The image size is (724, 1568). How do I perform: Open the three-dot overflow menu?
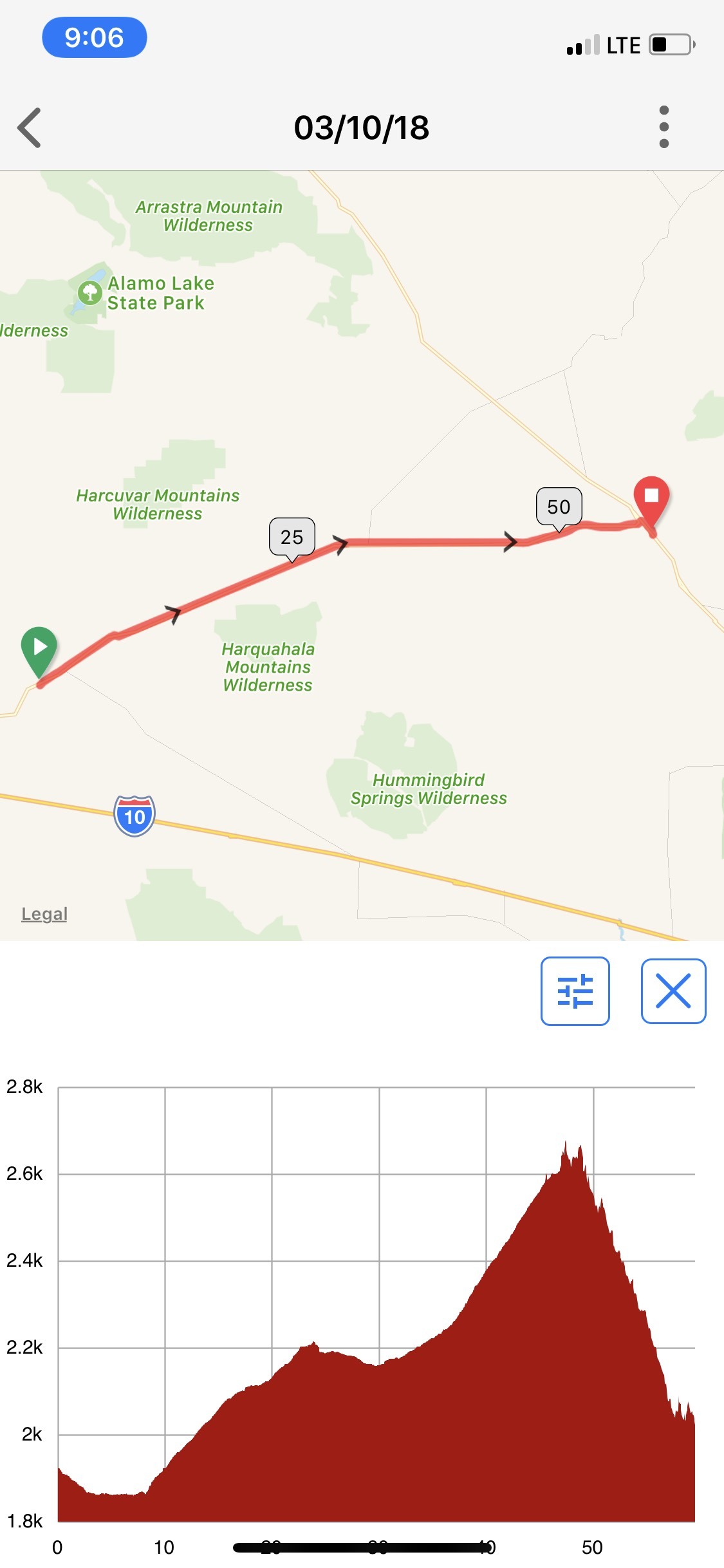[x=664, y=127]
